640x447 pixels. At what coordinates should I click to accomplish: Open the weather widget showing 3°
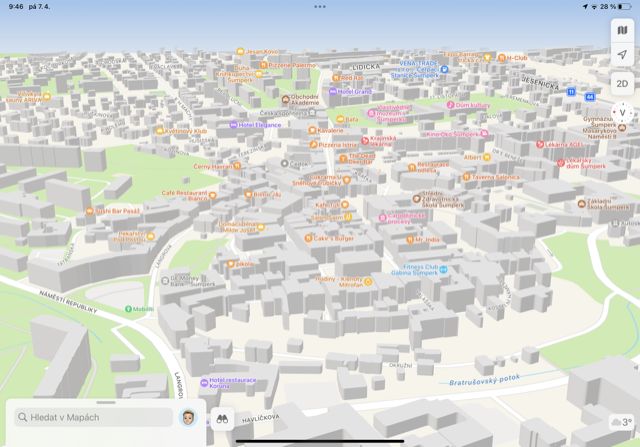tap(621, 423)
